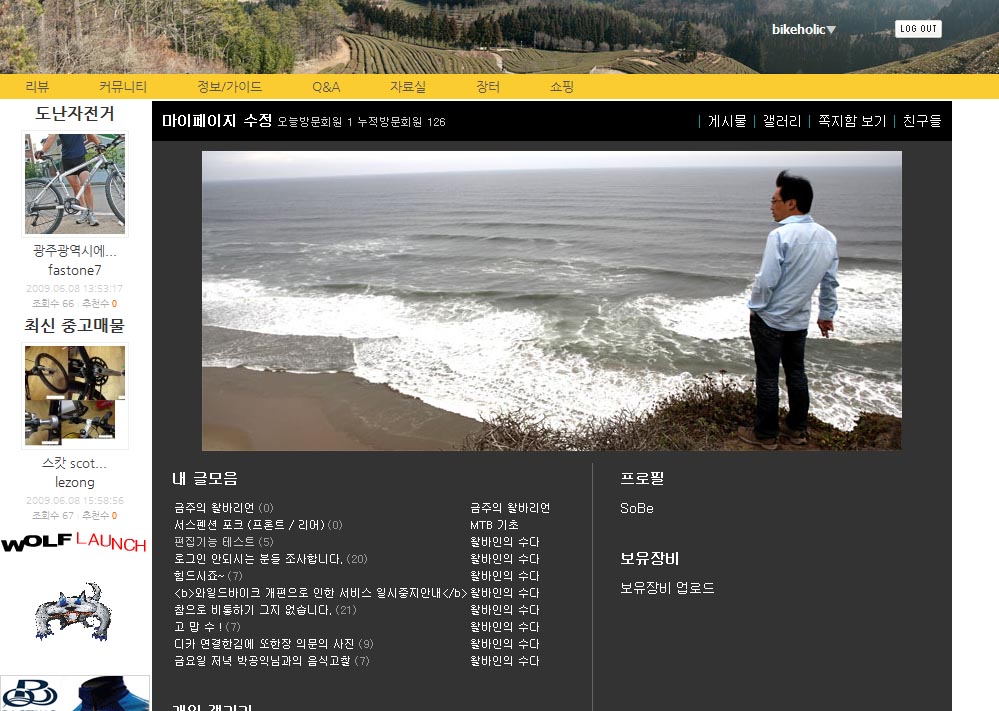Open the 자료실 menu

407,87
